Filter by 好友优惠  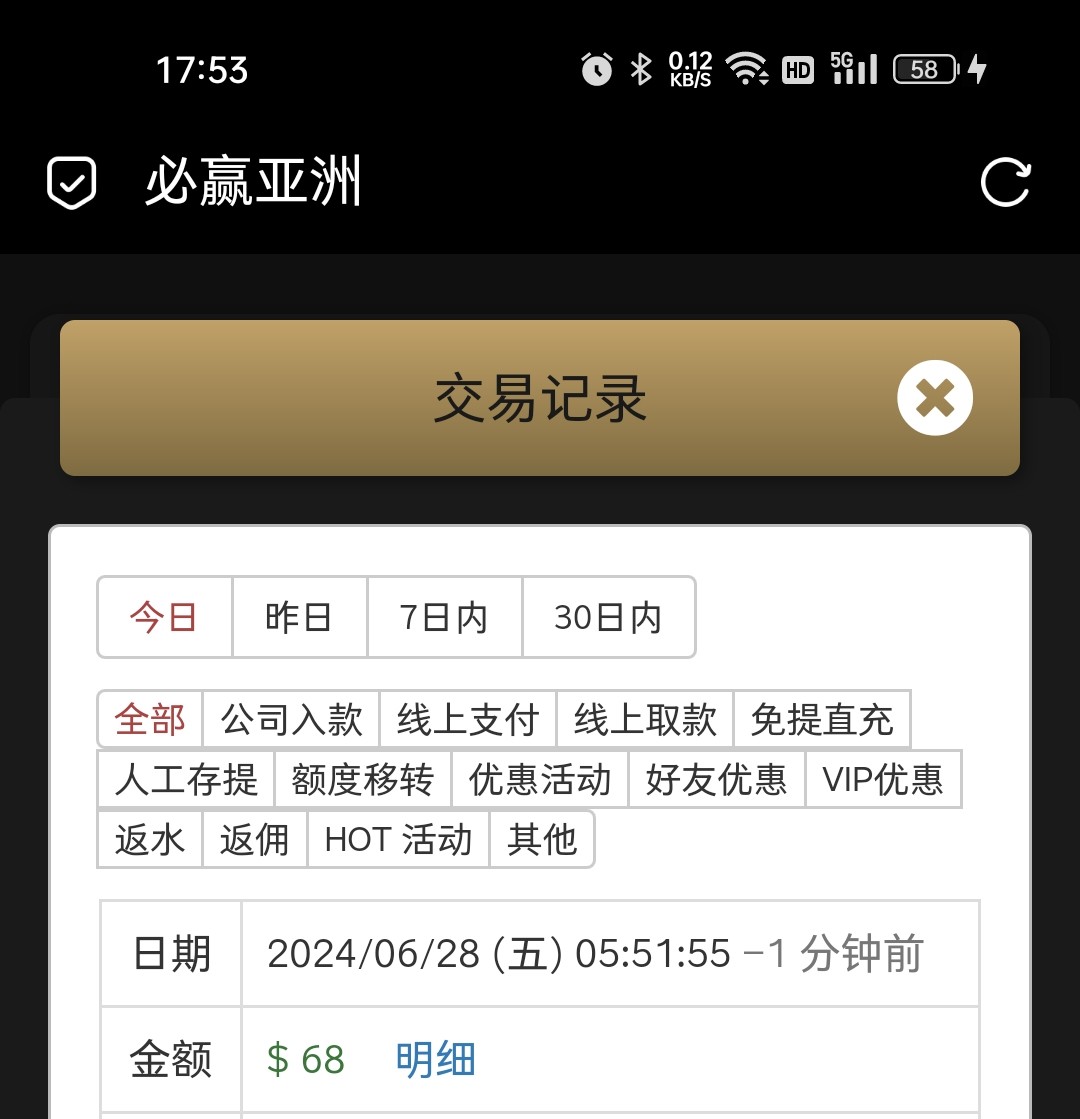point(717,779)
